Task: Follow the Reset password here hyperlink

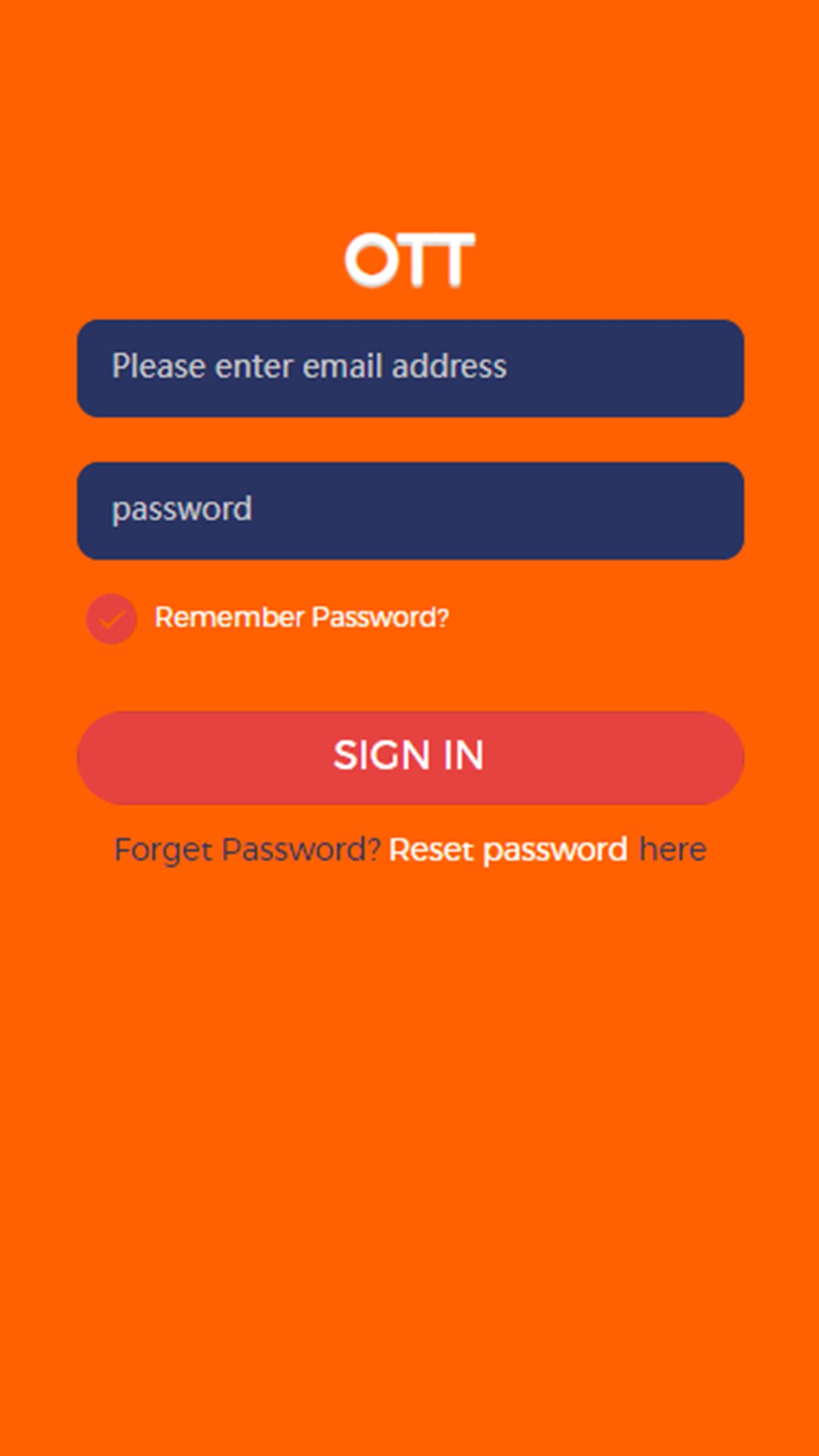Action: (x=546, y=849)
